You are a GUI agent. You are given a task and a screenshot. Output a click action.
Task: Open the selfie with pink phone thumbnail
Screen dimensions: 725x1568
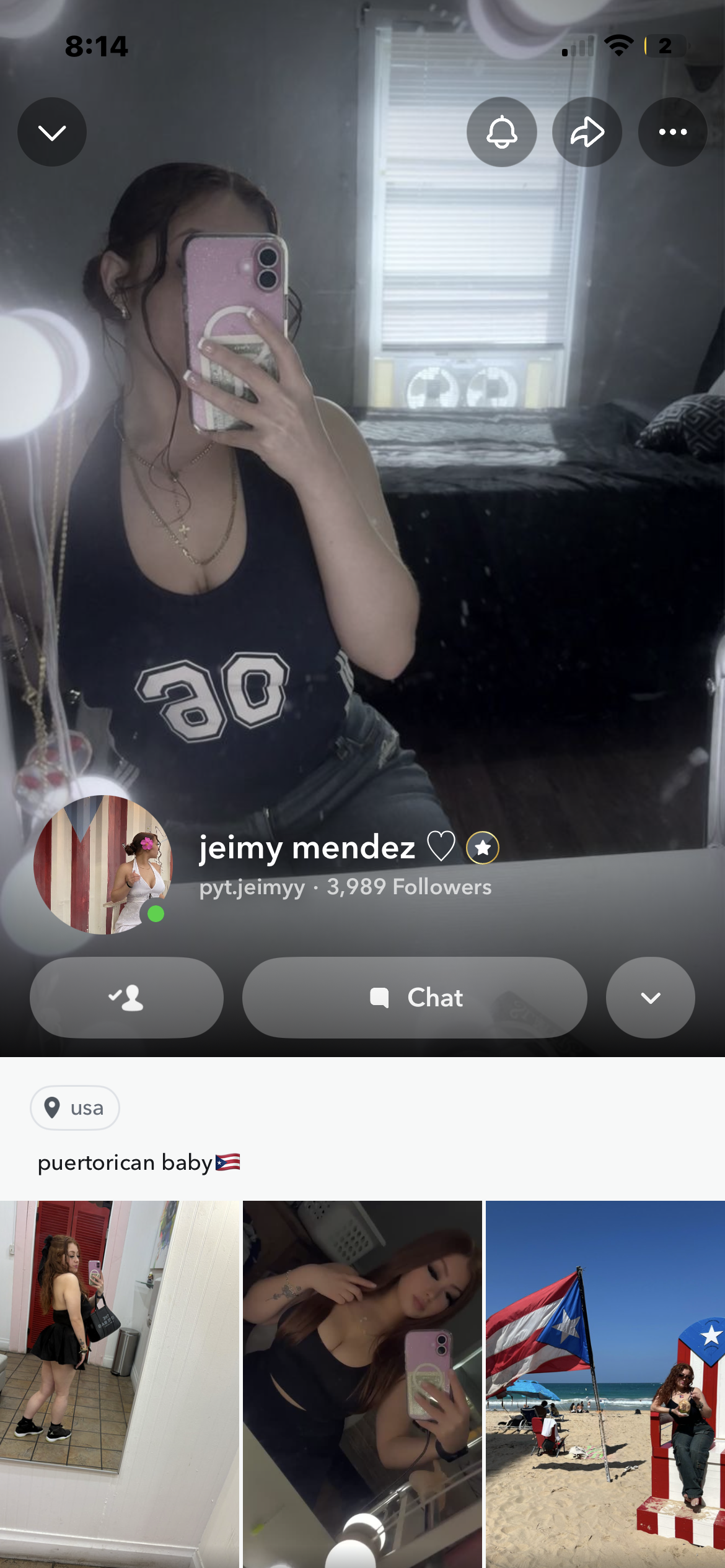tap(362, 1384)
